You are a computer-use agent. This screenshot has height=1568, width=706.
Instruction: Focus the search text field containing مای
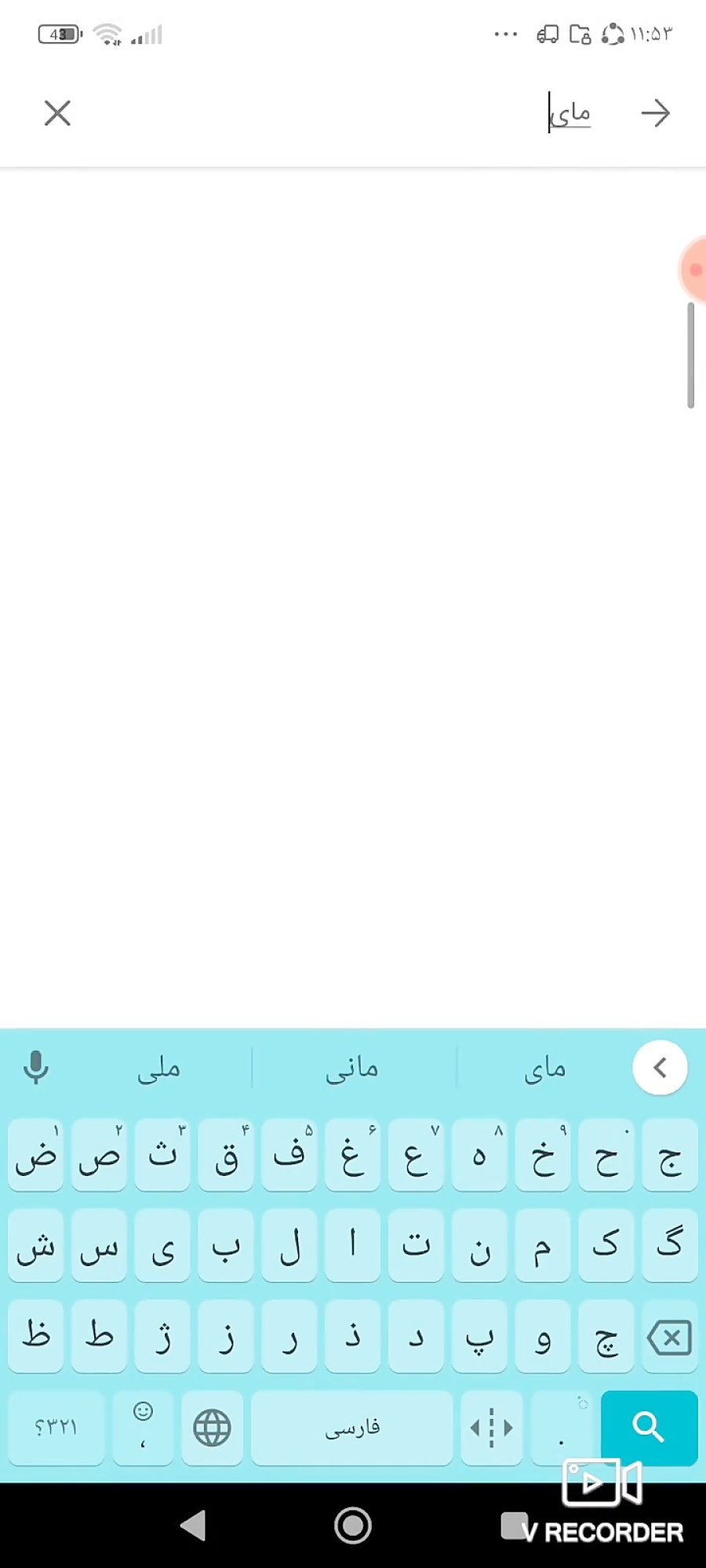pyautogui.click(x=345, y=113)
